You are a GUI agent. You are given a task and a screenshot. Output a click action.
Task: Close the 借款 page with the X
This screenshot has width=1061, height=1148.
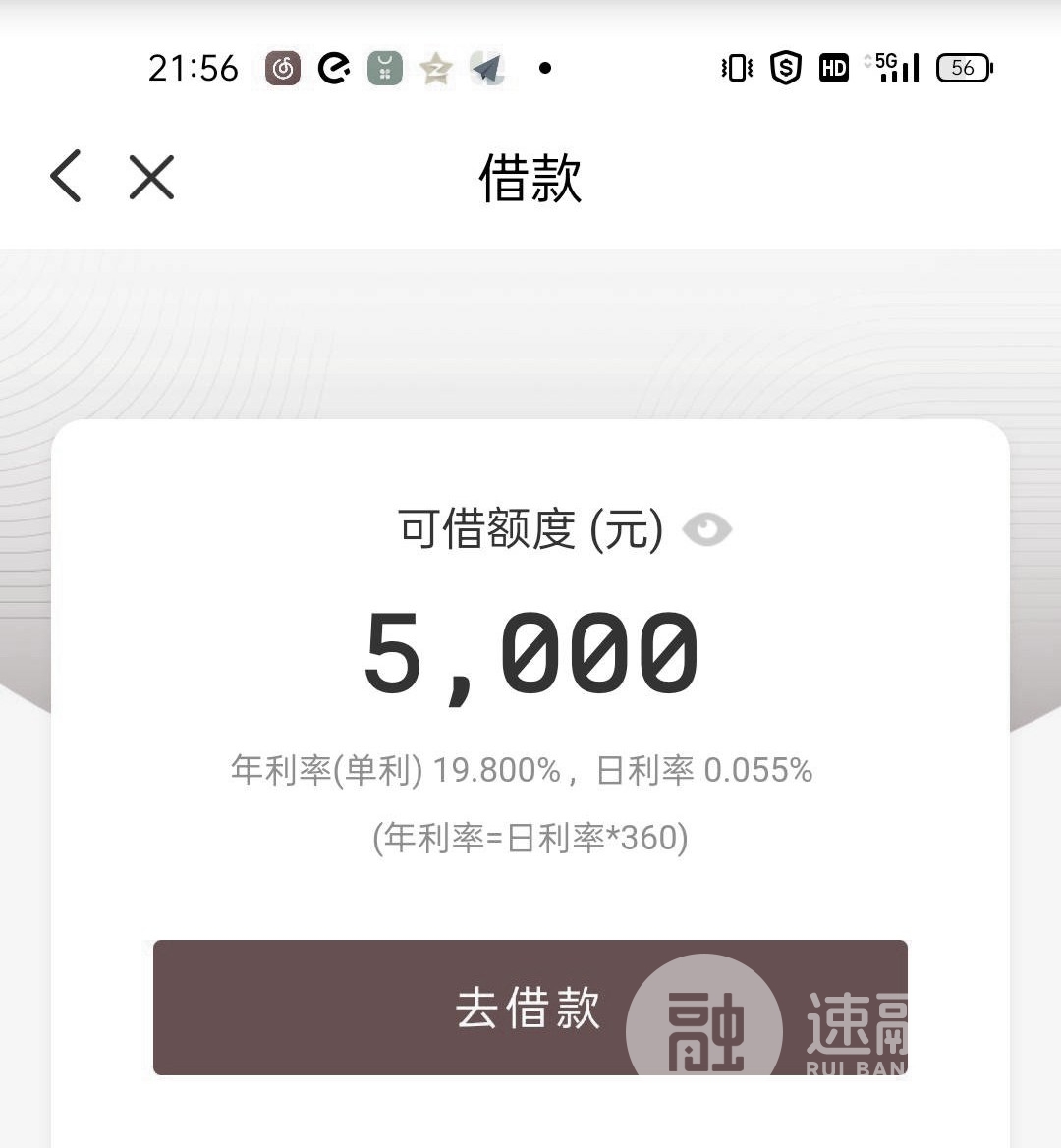(151, 178)
